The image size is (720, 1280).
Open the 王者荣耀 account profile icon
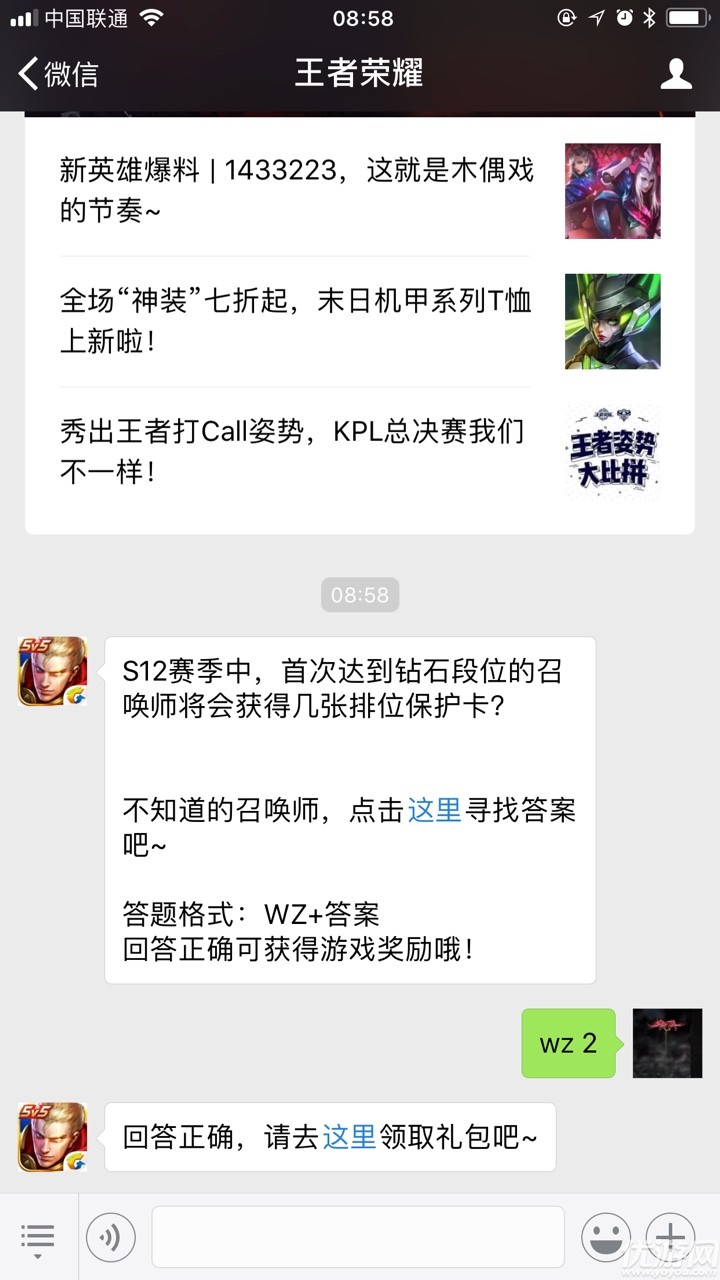(x=676, y=73)
